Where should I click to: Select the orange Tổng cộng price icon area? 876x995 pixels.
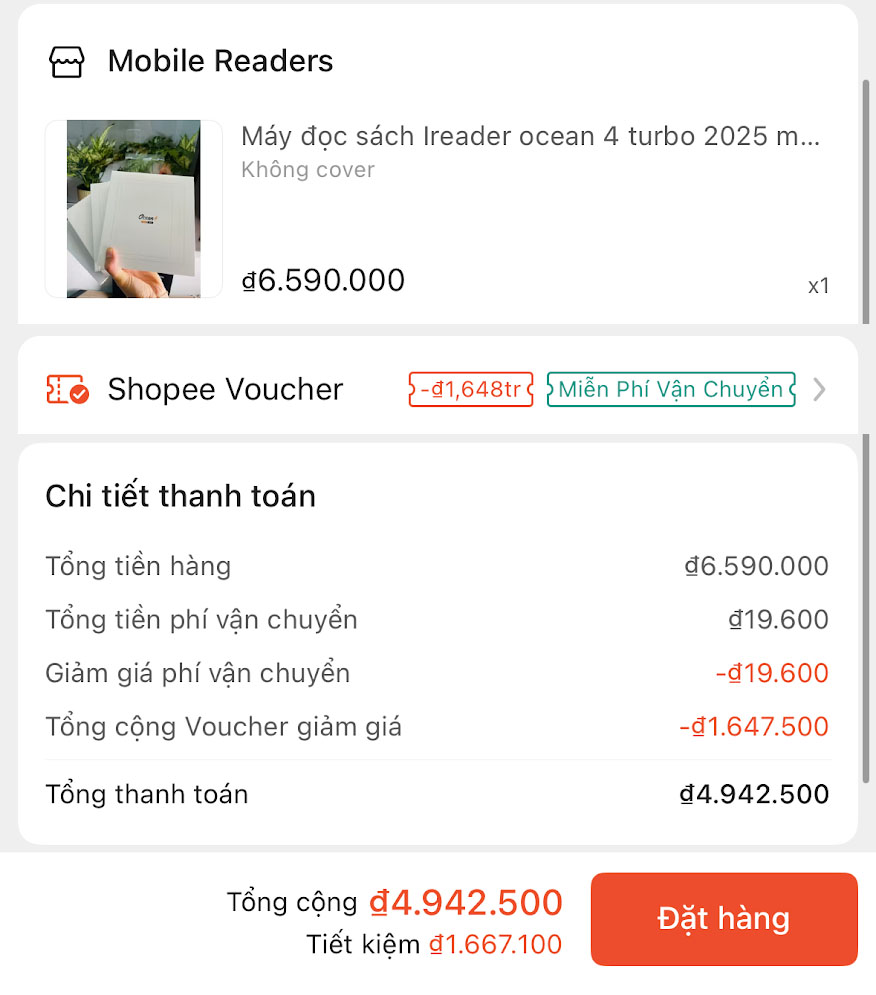(467, 903)
